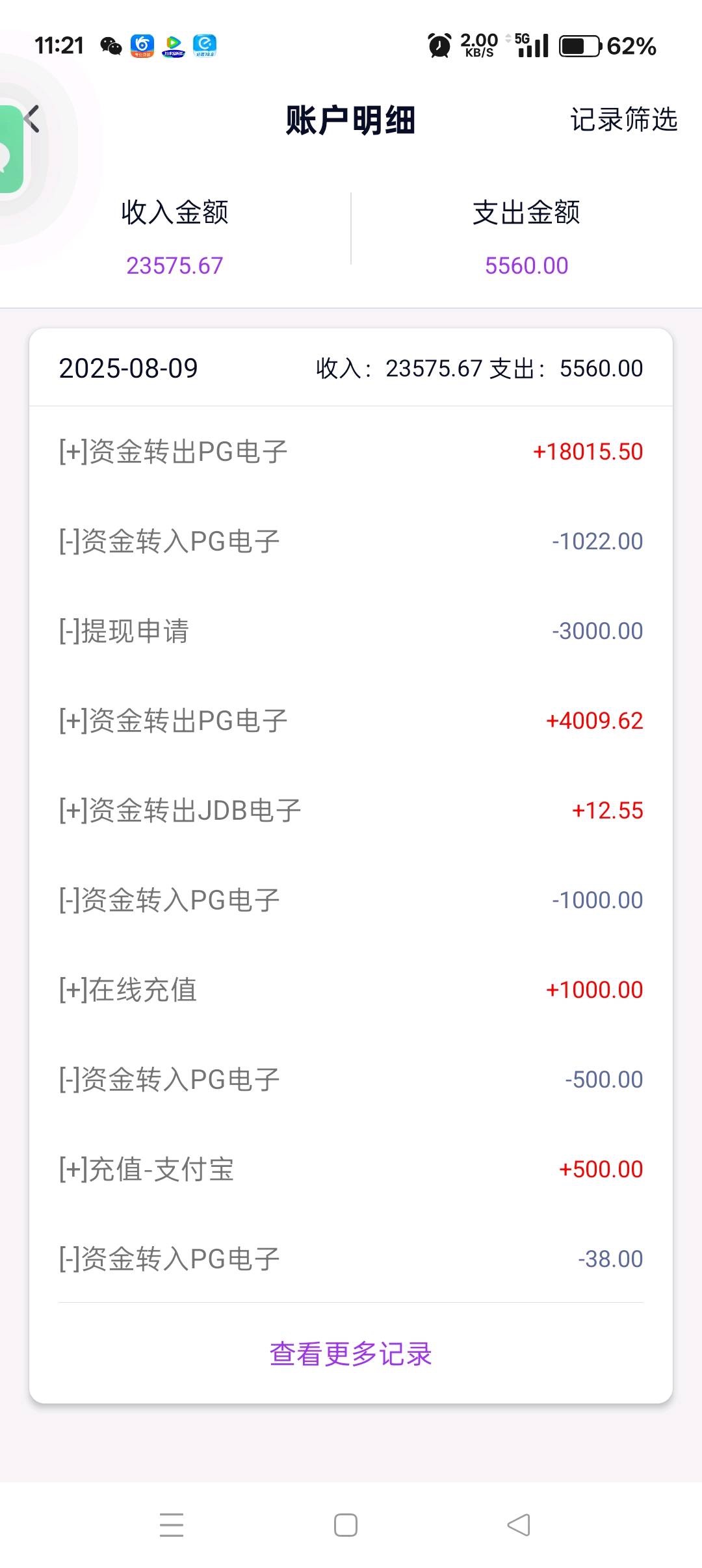The width and height of the screenshot is (702, 1568).
Task: Go to the system home screen
Action: click(x=345, y=1524)
